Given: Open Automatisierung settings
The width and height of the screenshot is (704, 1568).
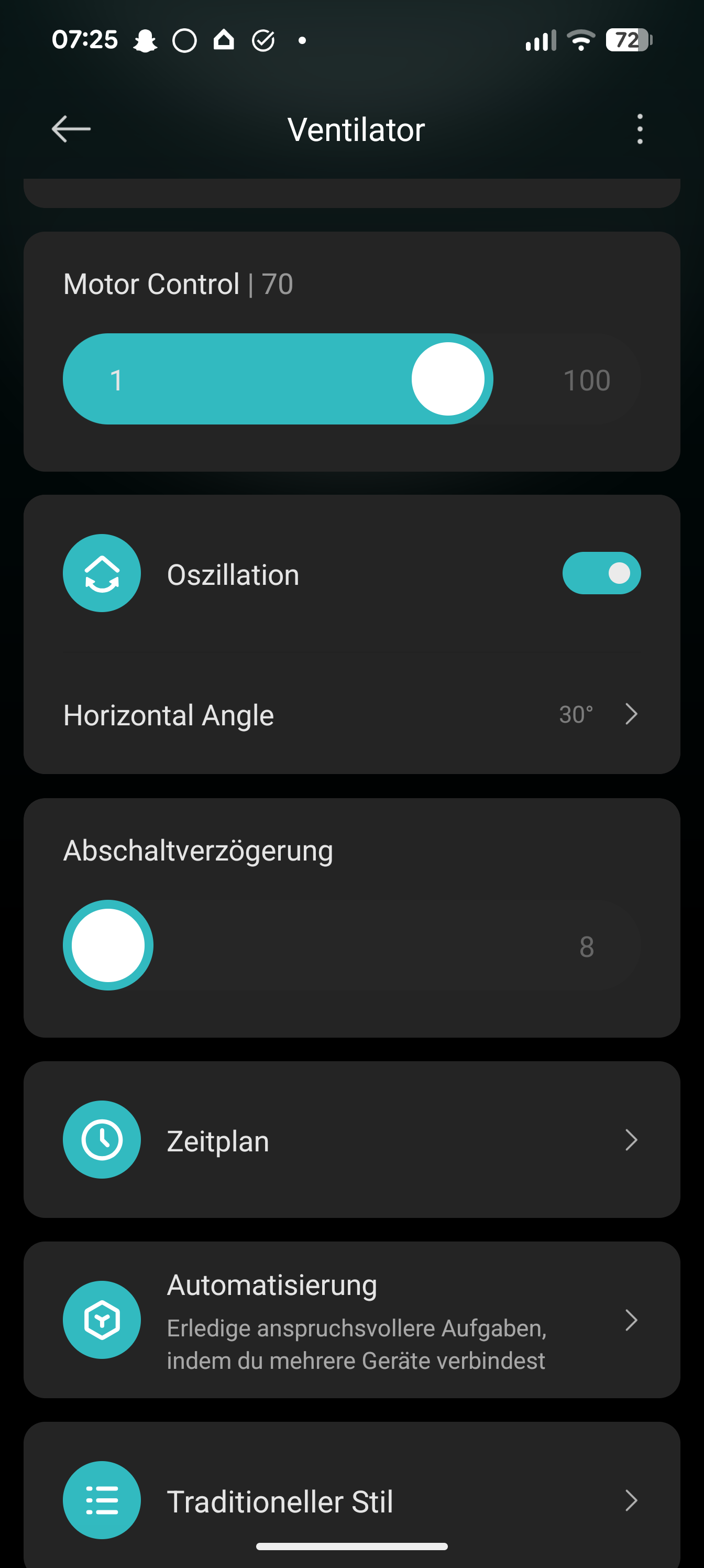Looking at the screenshot, I should click(351, 1320).
